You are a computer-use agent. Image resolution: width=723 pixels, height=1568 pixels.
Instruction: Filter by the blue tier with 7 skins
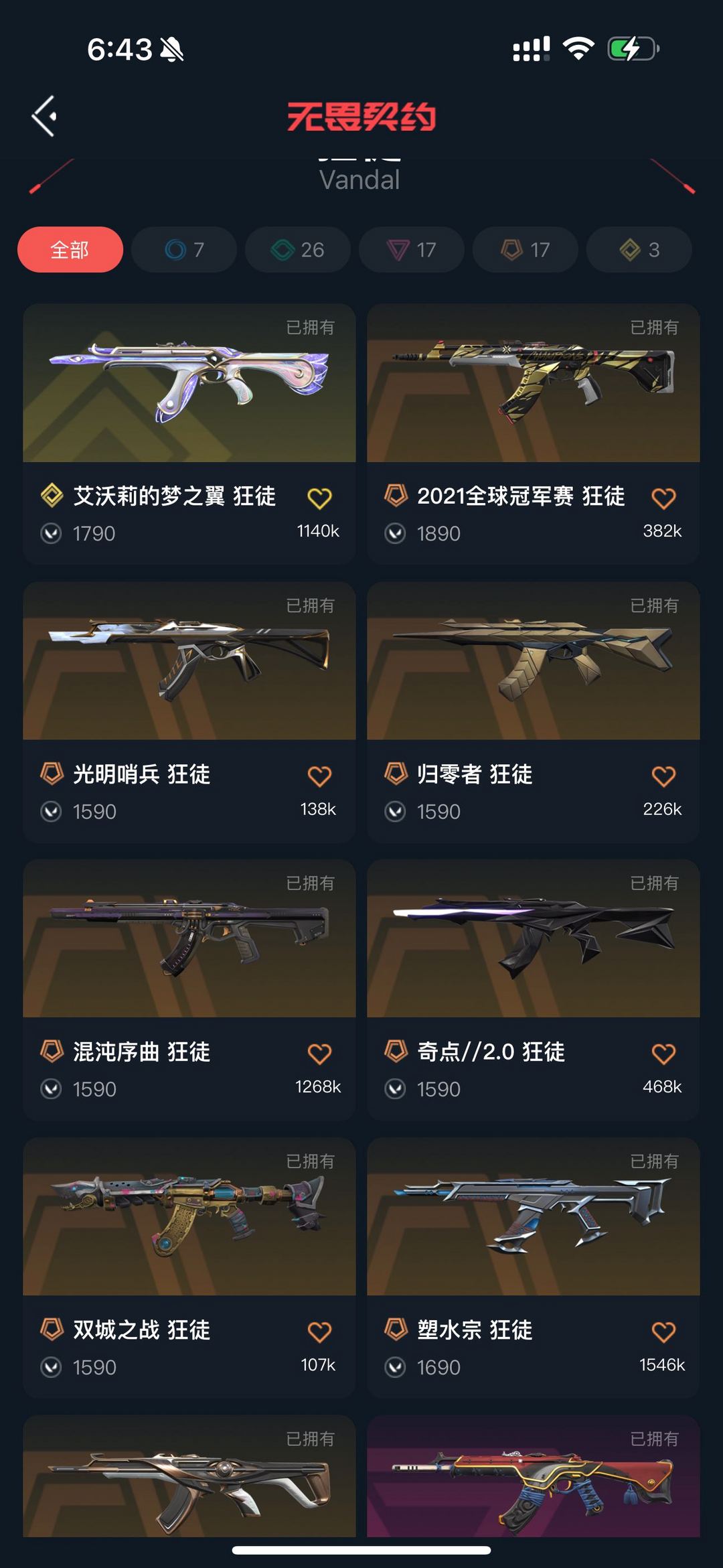point(184,250)
